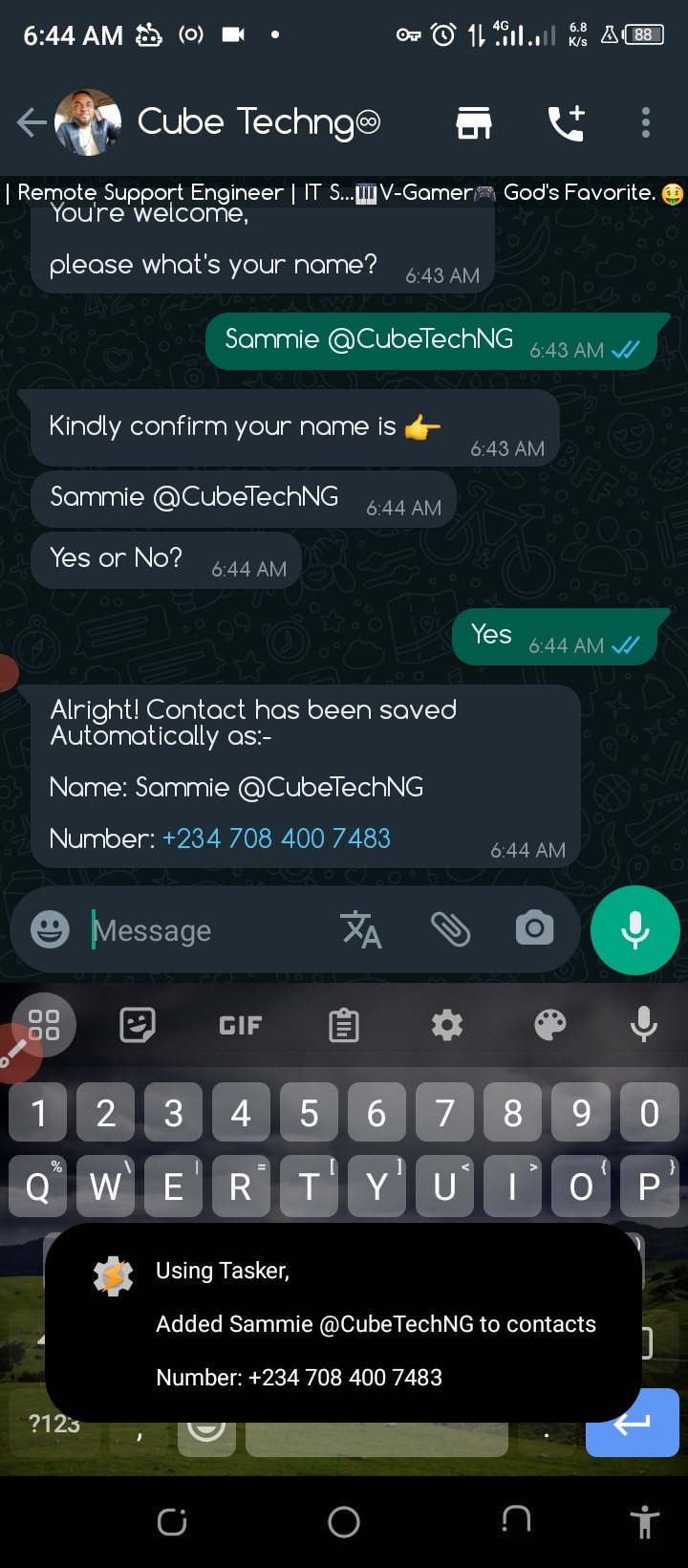
Task: Switch to symbols with the ?123 key
Action: click(54, 1423)
